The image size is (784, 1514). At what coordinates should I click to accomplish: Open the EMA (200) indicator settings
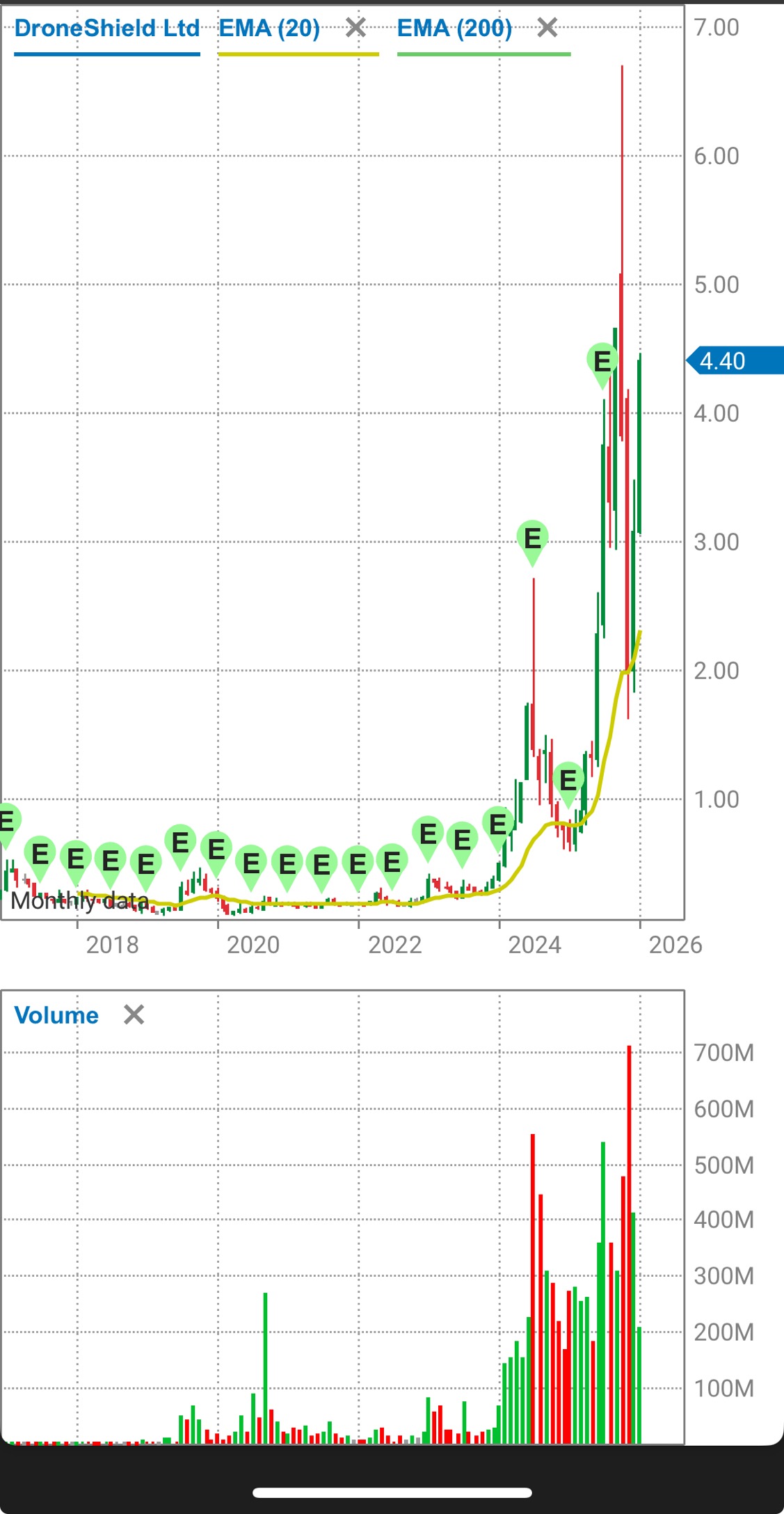454,29
